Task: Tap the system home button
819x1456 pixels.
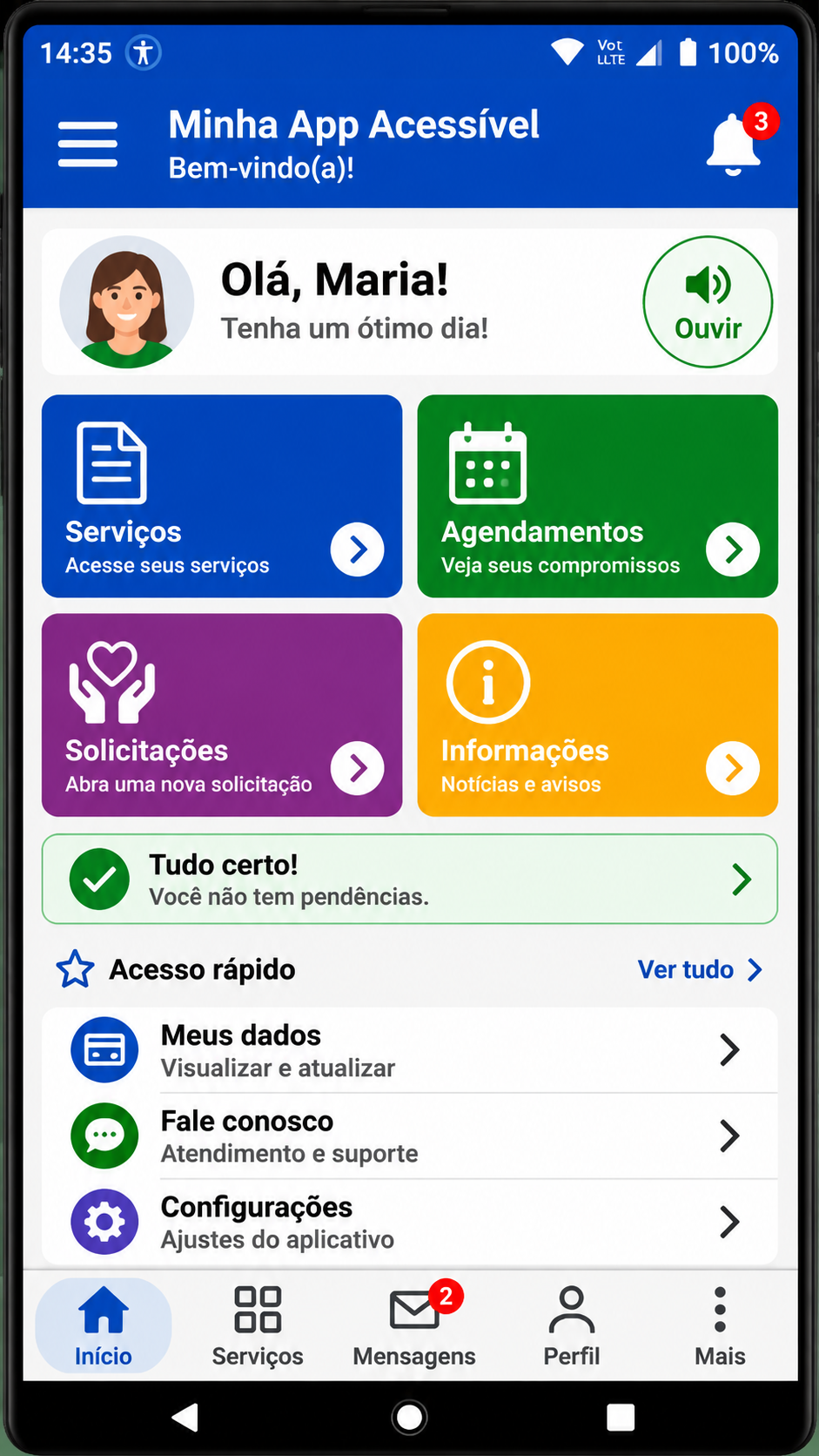Action: pos(409,1418)
